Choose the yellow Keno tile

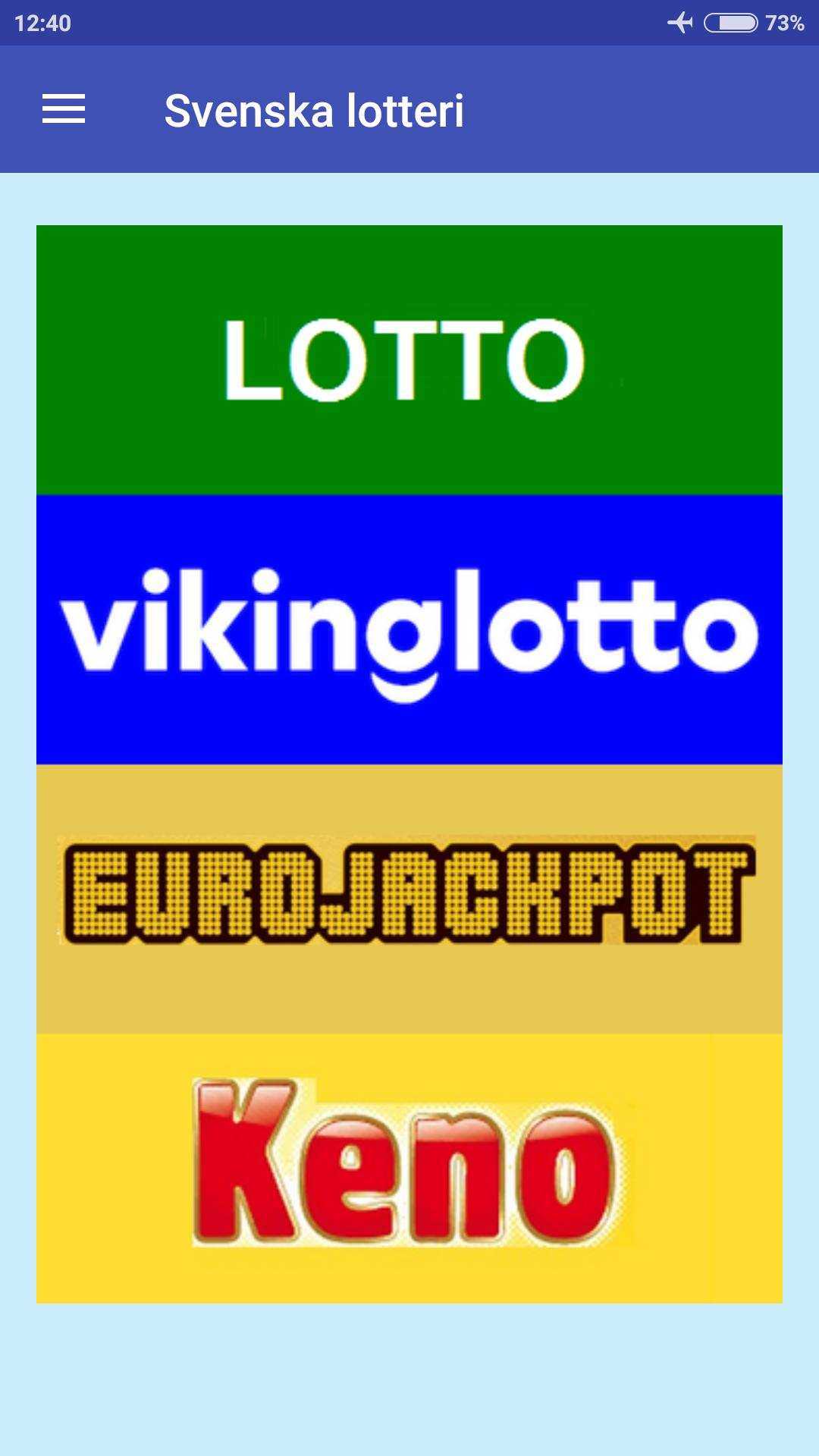409,1169
